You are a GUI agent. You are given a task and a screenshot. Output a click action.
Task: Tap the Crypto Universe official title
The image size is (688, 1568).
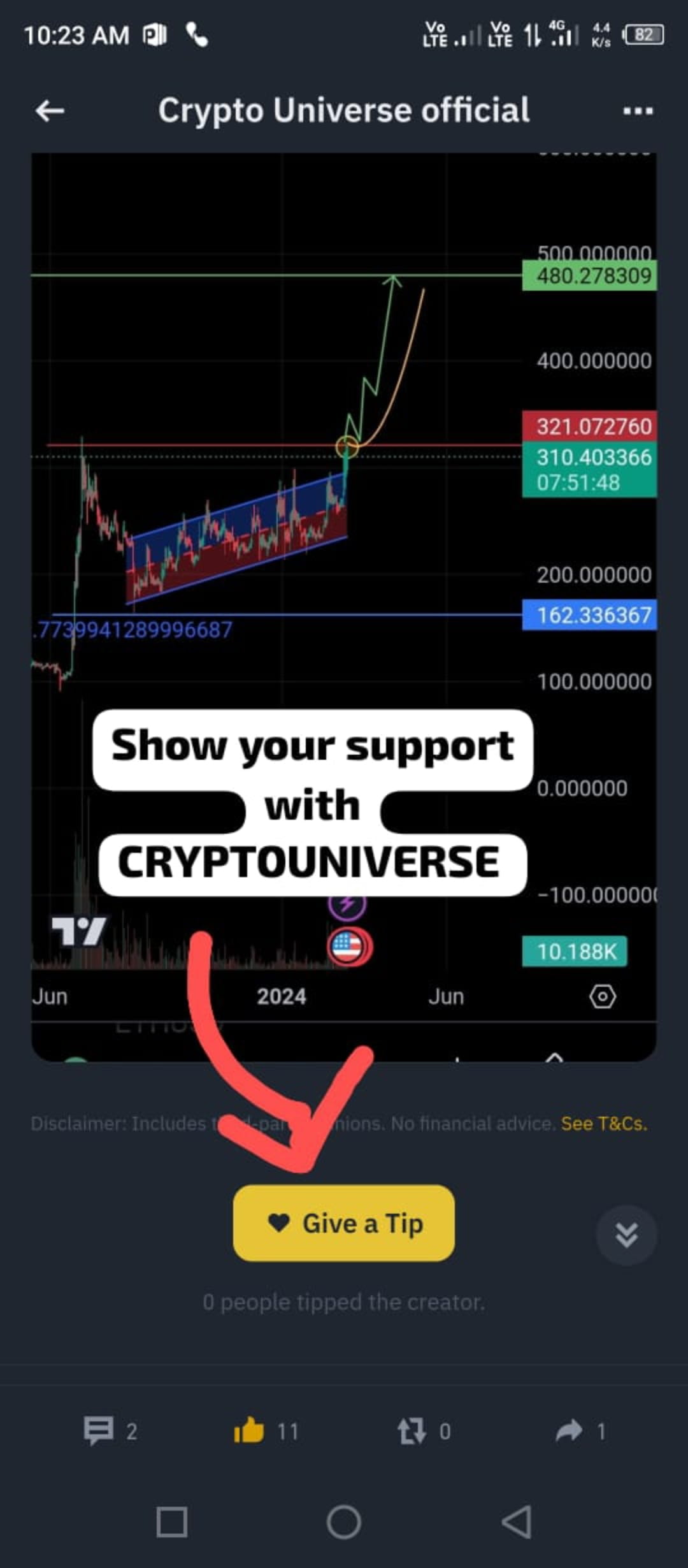pyautogui.click(x=344, y=110)
